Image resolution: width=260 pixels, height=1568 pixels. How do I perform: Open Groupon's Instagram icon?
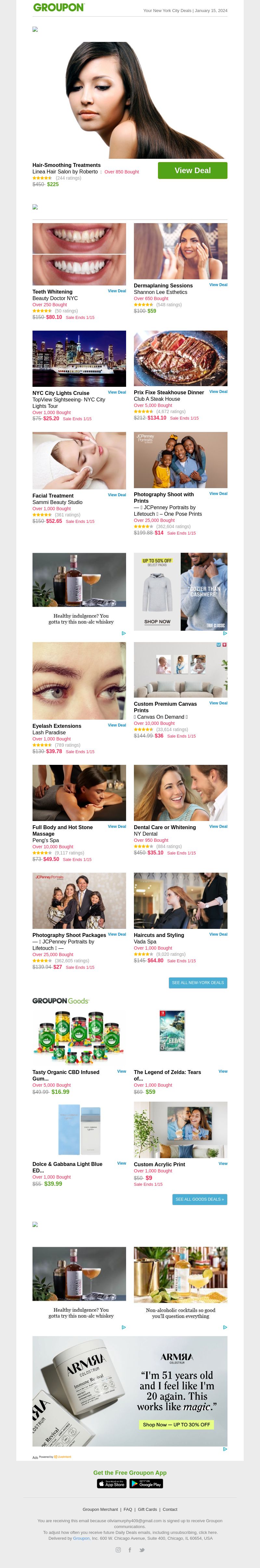coord(118,1550)
